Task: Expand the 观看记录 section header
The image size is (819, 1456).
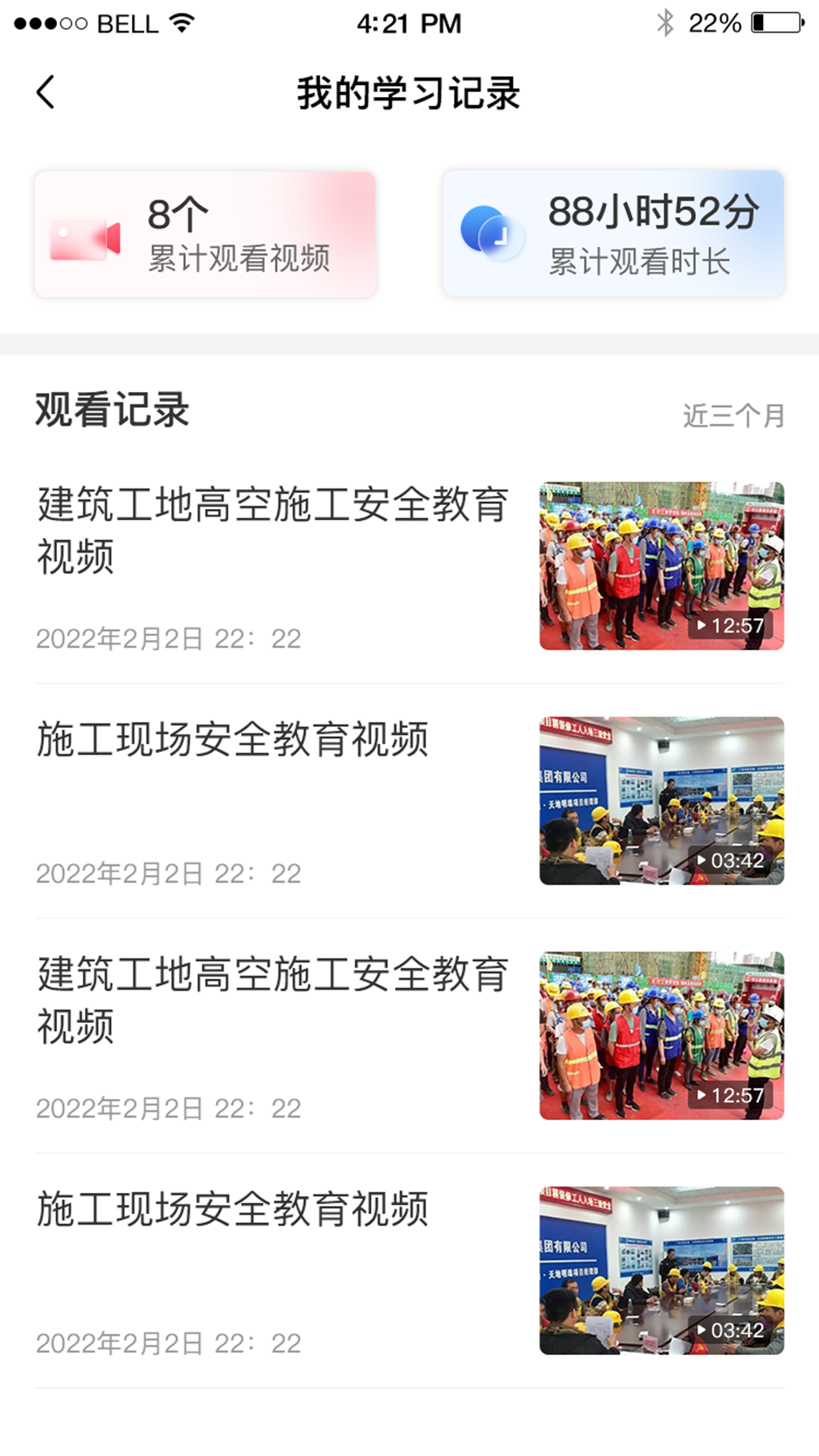Action: (x=111, y=409)
